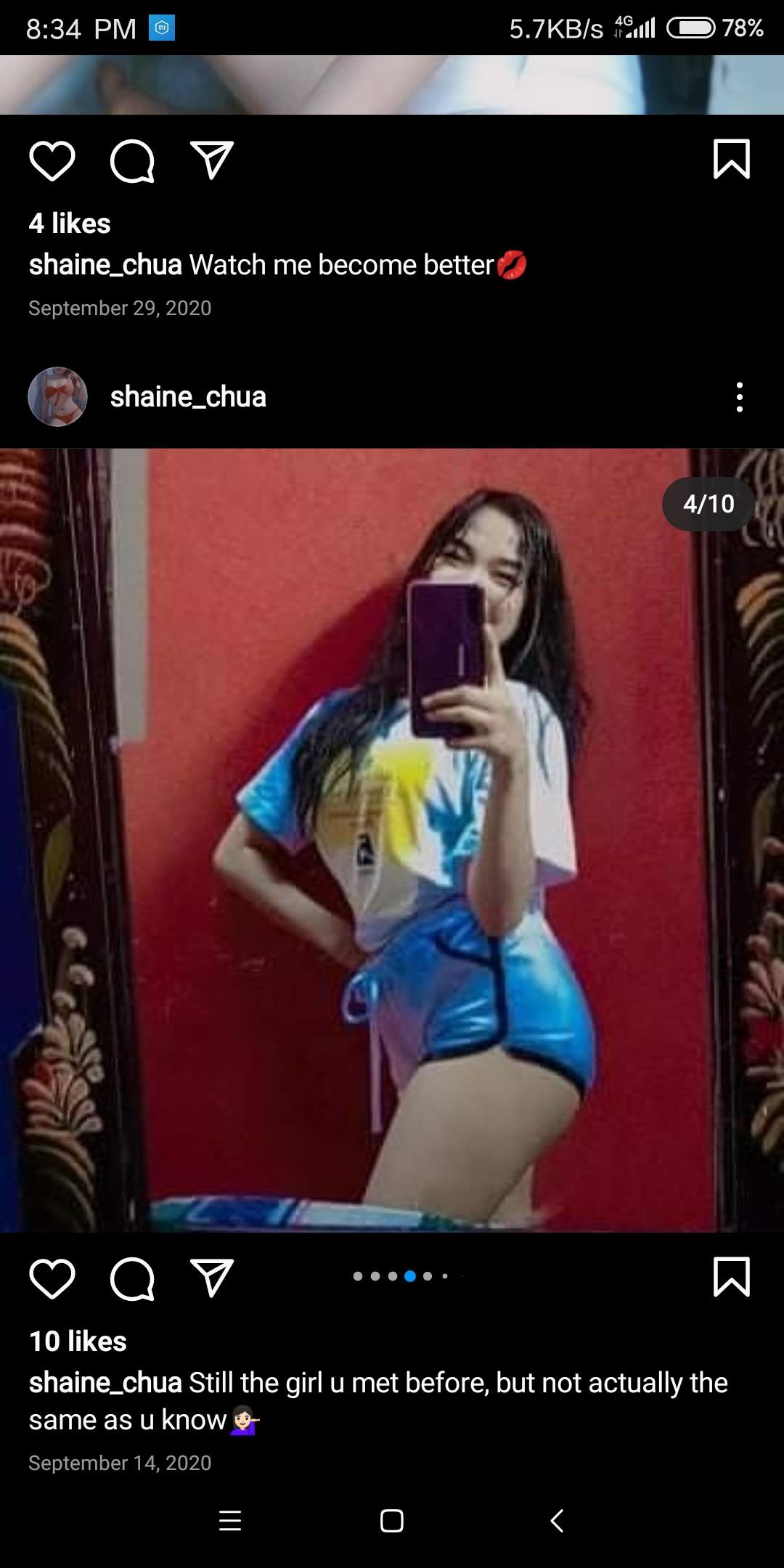This screenshot has height=1568, width=784.
Task: Go back using the system back button
Action: click(x=557, y=1520)
